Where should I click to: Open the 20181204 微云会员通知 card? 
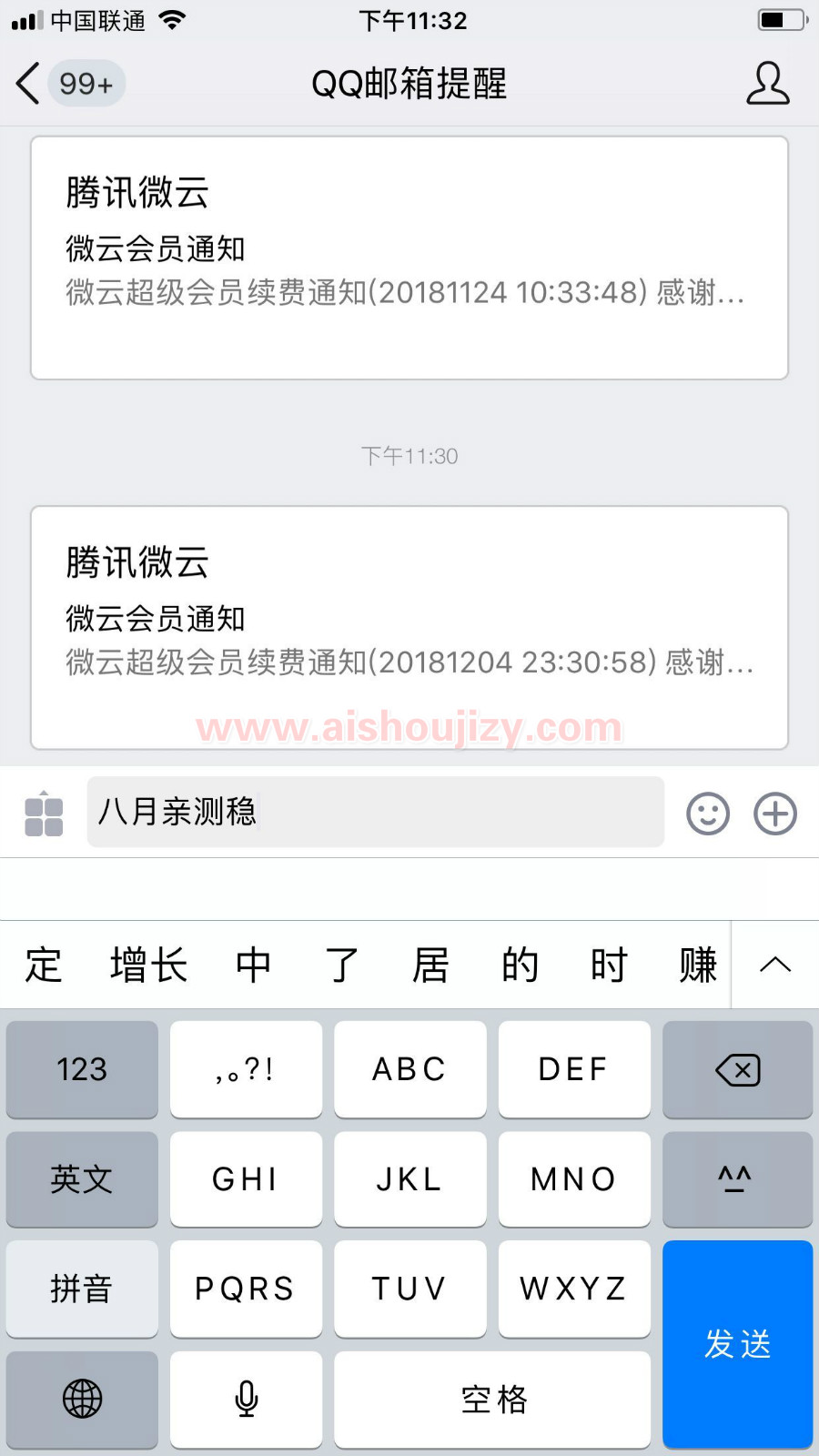(x=409, y=628)
